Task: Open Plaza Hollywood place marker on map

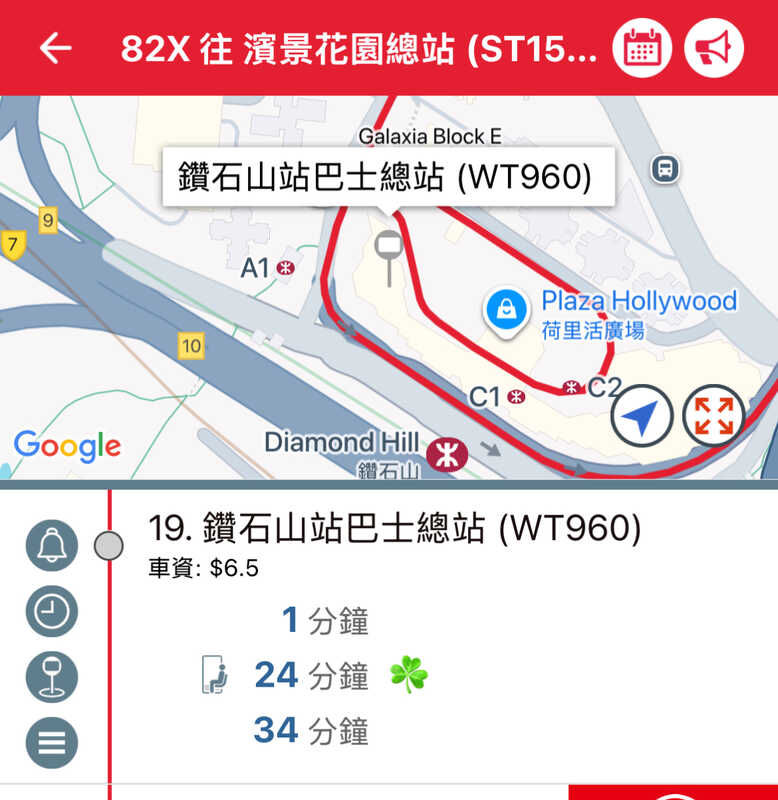Action: (507, 309)
